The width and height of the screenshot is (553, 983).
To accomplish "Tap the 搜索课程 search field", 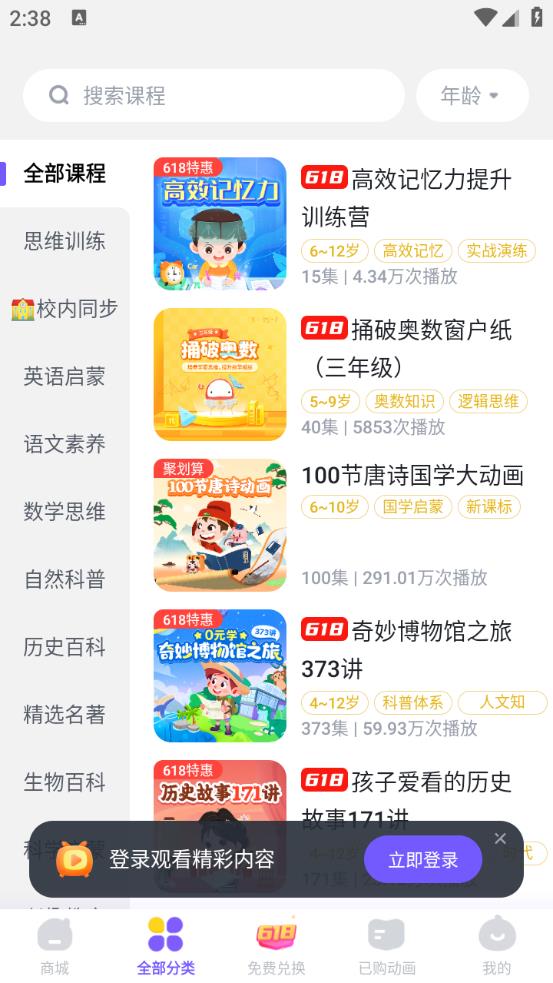I will tap(214, 95).
